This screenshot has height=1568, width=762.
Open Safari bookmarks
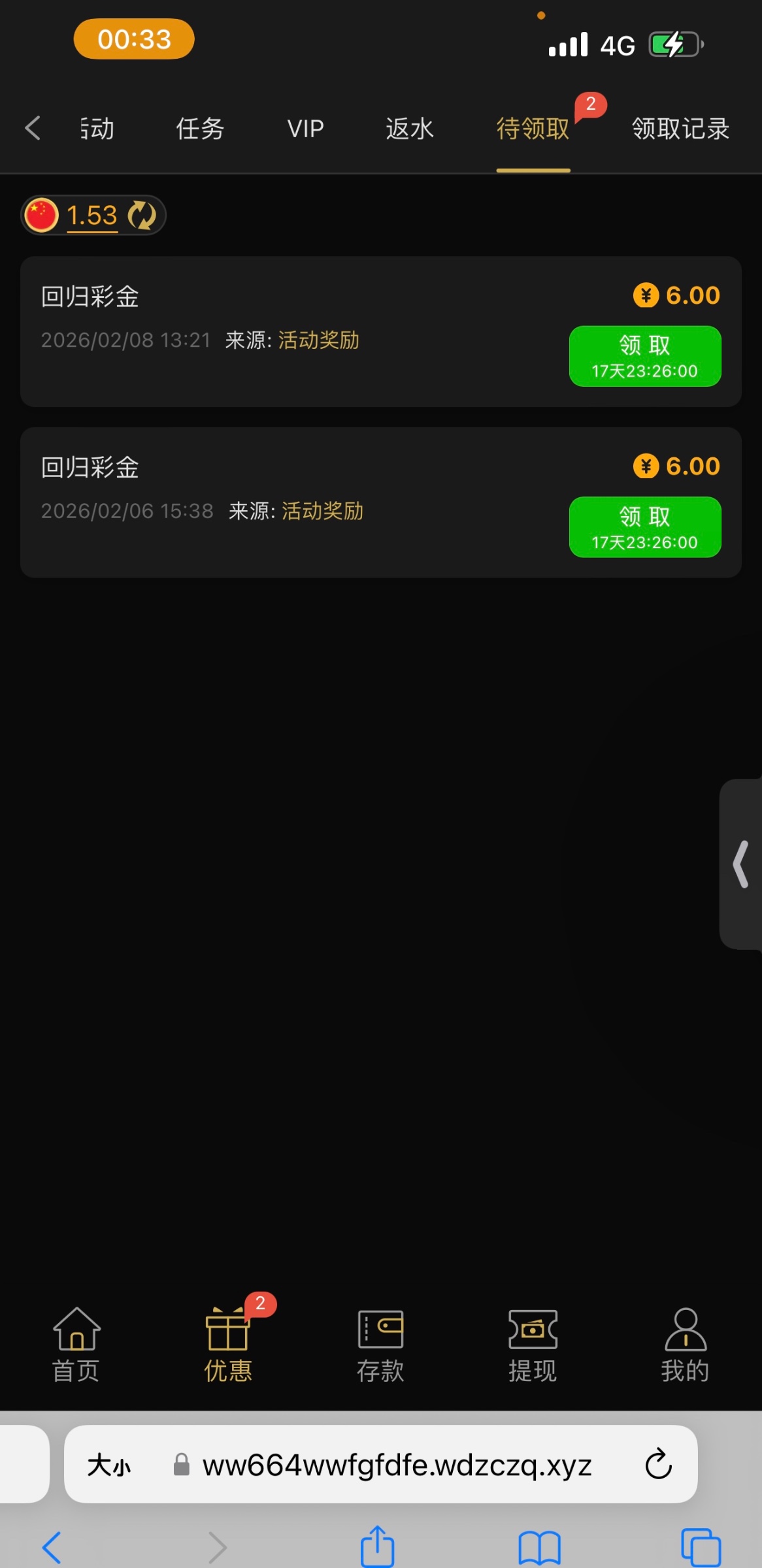[x=539, y=1548]
